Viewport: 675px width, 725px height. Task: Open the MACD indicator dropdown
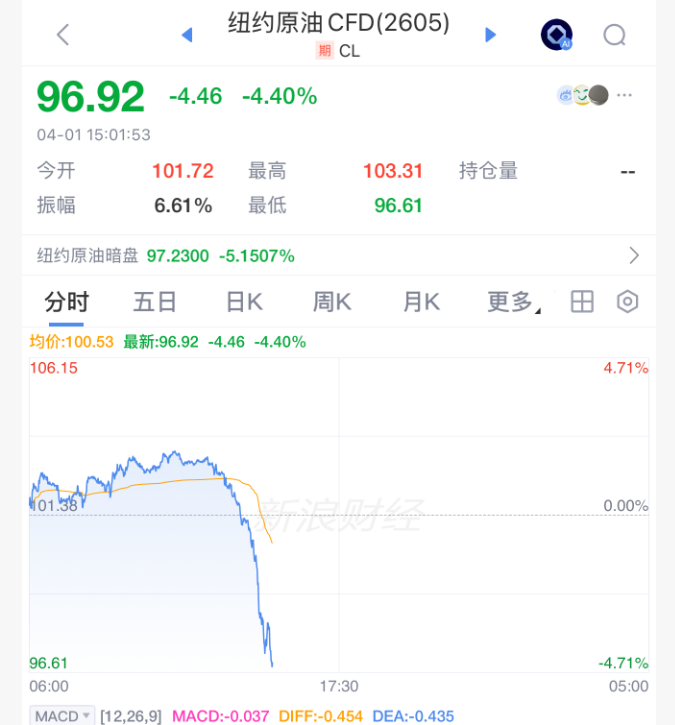click(62, 716)
